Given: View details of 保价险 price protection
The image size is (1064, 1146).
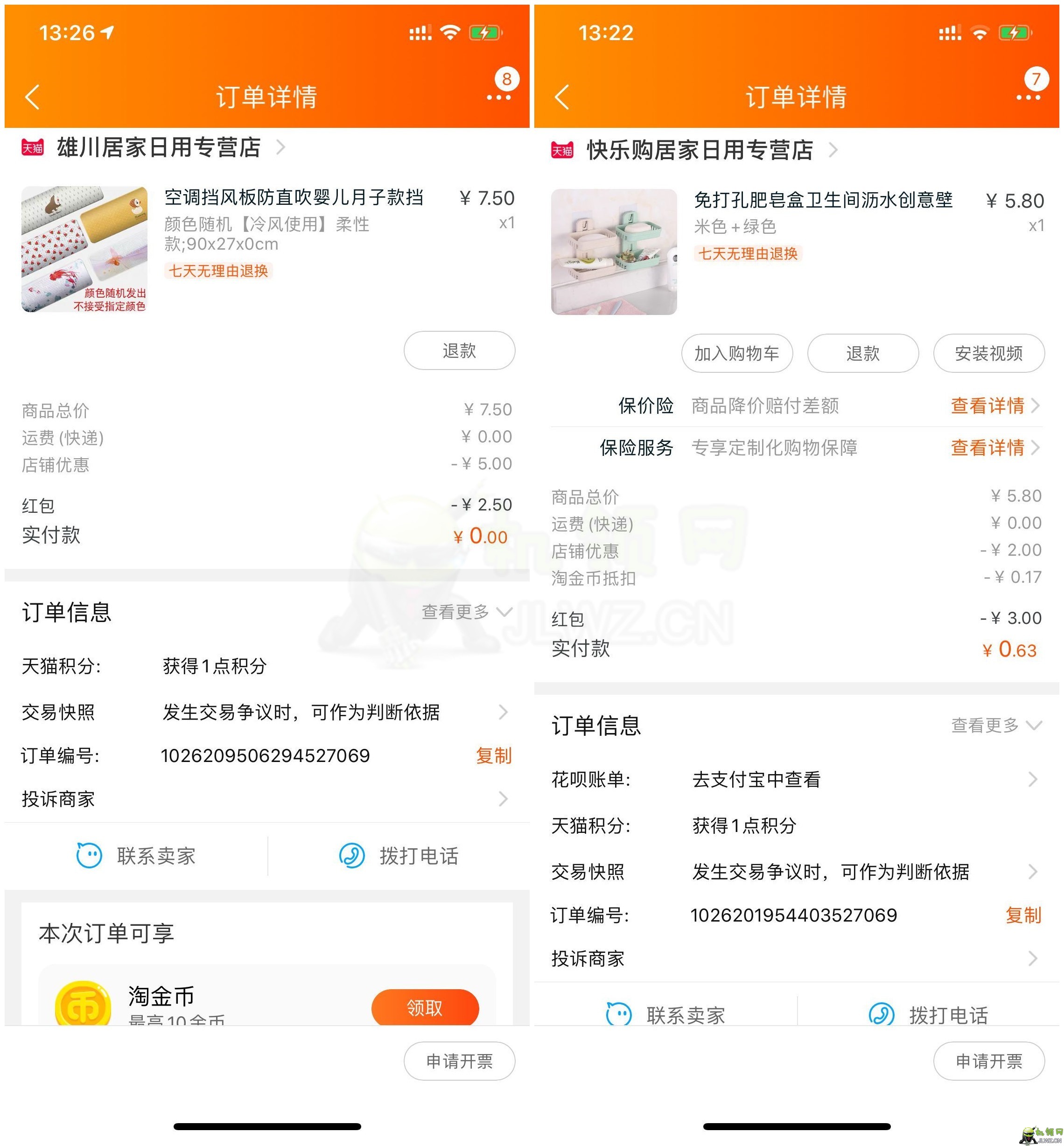Looking at the screenshot, I should point(994,406).
